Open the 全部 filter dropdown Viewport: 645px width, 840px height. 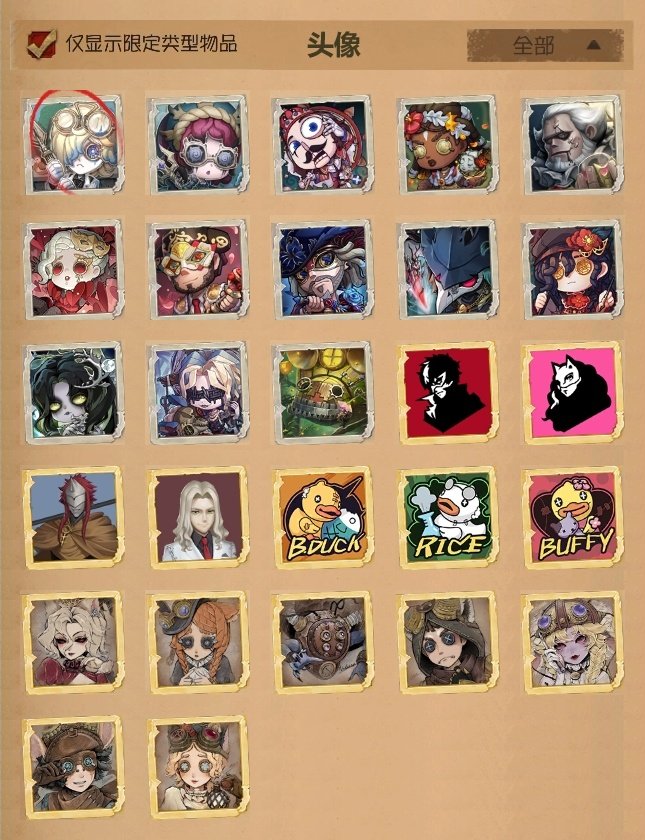pos(546,45)
